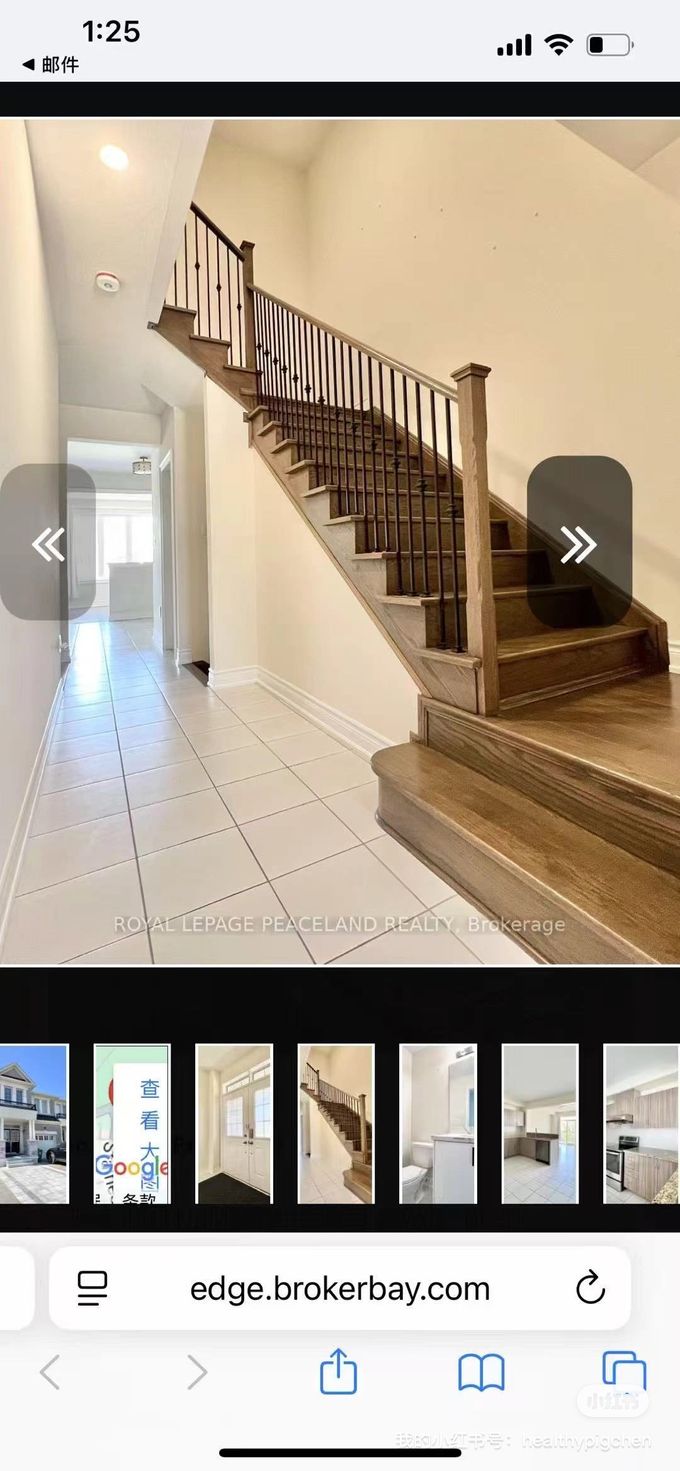Select the staircase thumbnail
This screenshot has height=1471, width=680.
(336, 1123)
